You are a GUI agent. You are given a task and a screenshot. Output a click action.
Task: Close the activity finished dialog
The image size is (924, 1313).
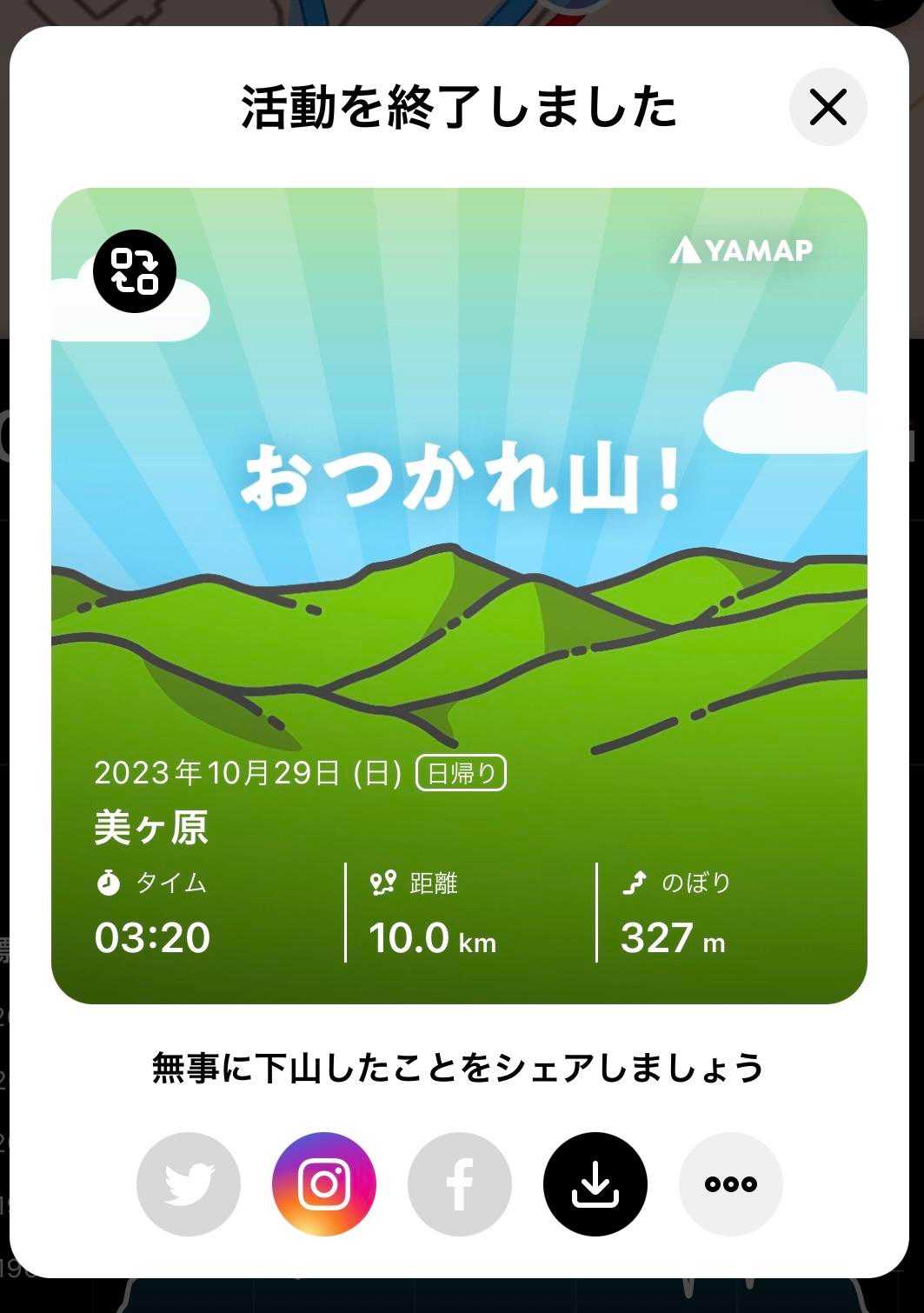[828, 107]
